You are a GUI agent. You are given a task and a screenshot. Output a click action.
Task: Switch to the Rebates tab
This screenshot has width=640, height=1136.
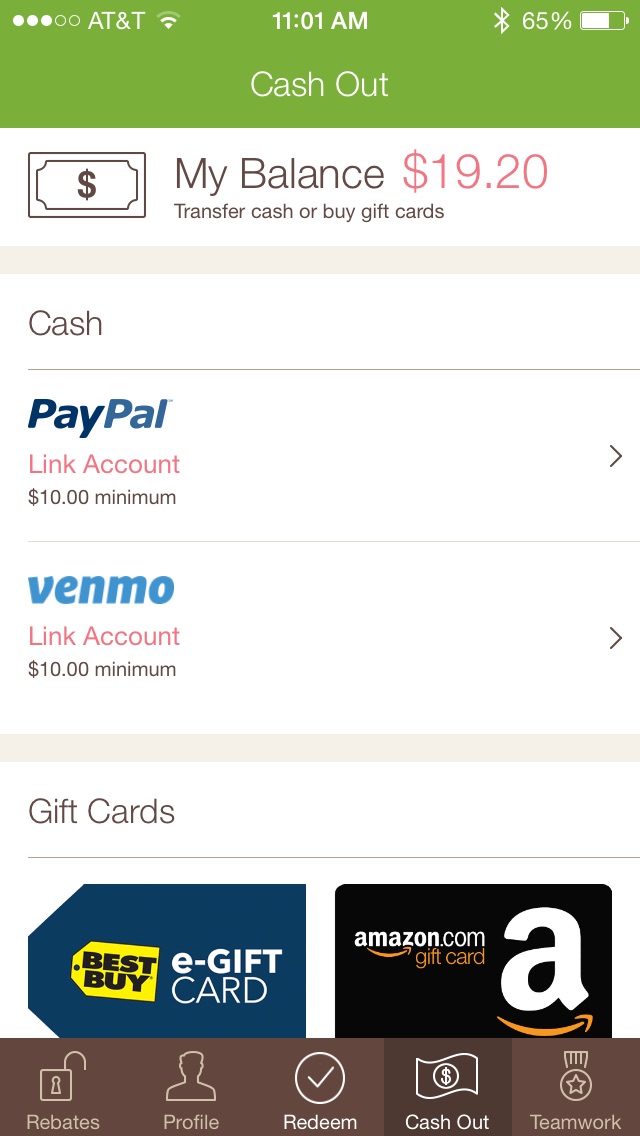click(63, 1089)
